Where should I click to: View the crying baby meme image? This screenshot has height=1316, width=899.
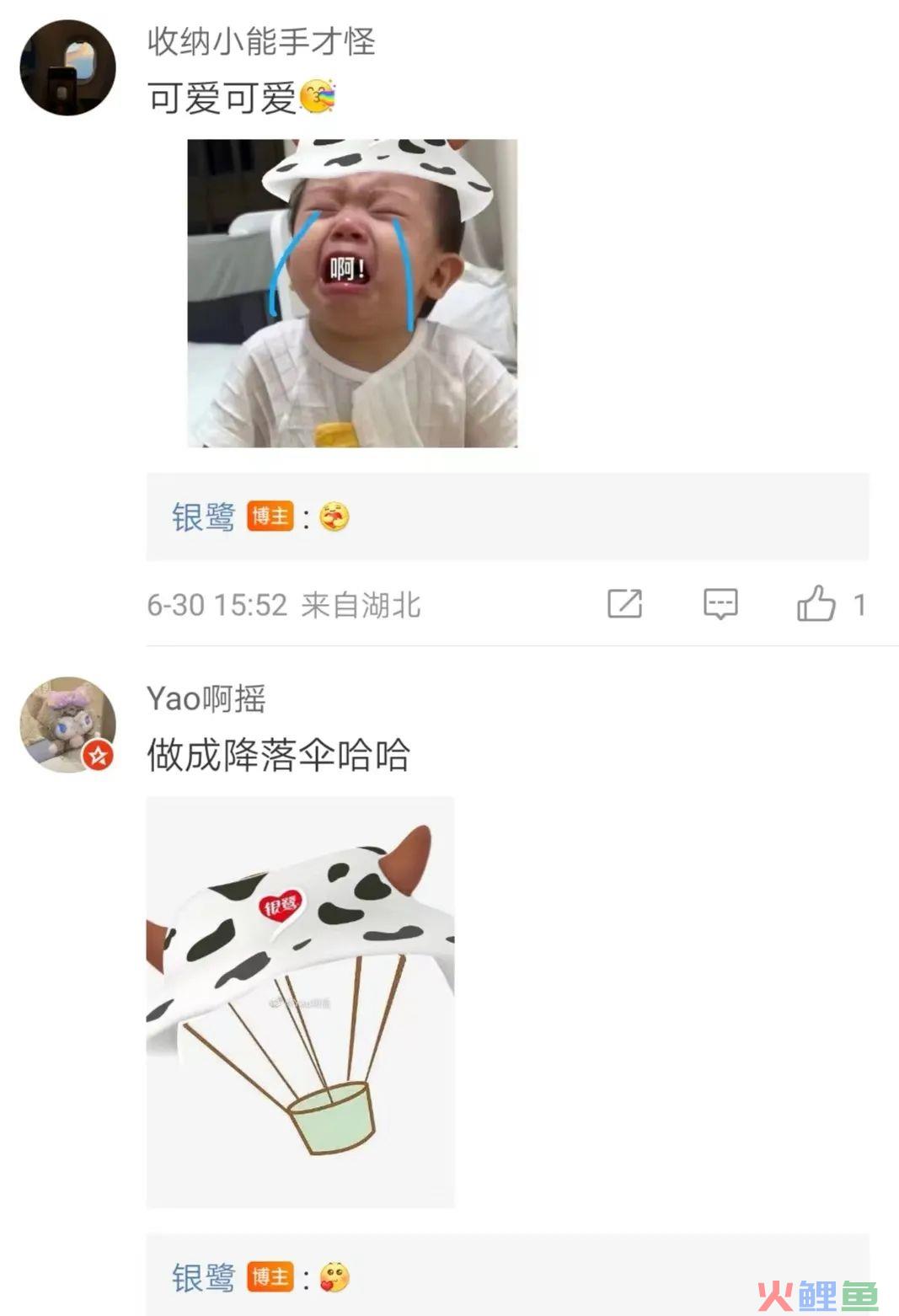click(x=352, y=293)
